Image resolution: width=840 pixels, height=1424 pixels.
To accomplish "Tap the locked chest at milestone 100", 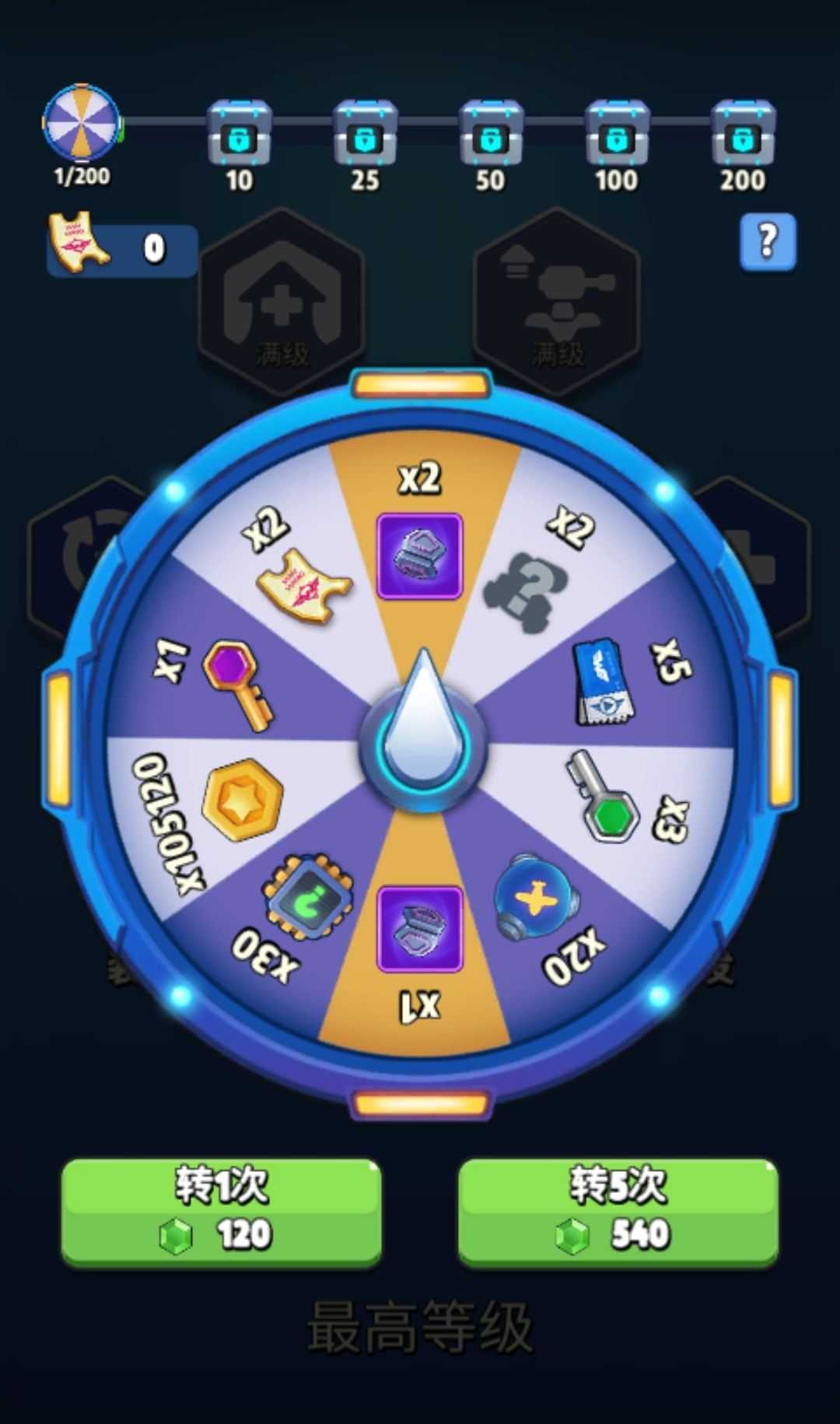I will (x=617, y=134).
